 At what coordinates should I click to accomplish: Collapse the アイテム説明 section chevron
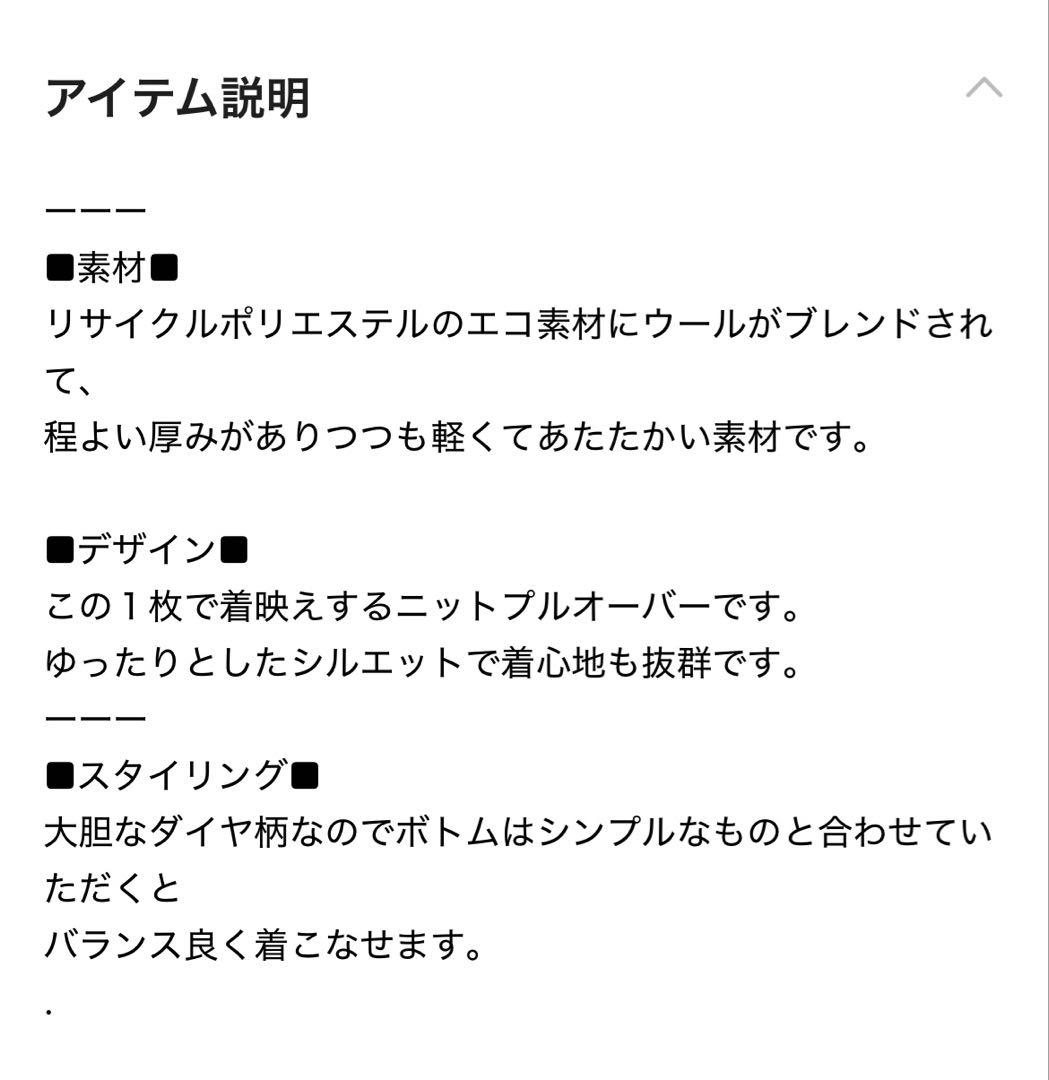tap(984, 87)
